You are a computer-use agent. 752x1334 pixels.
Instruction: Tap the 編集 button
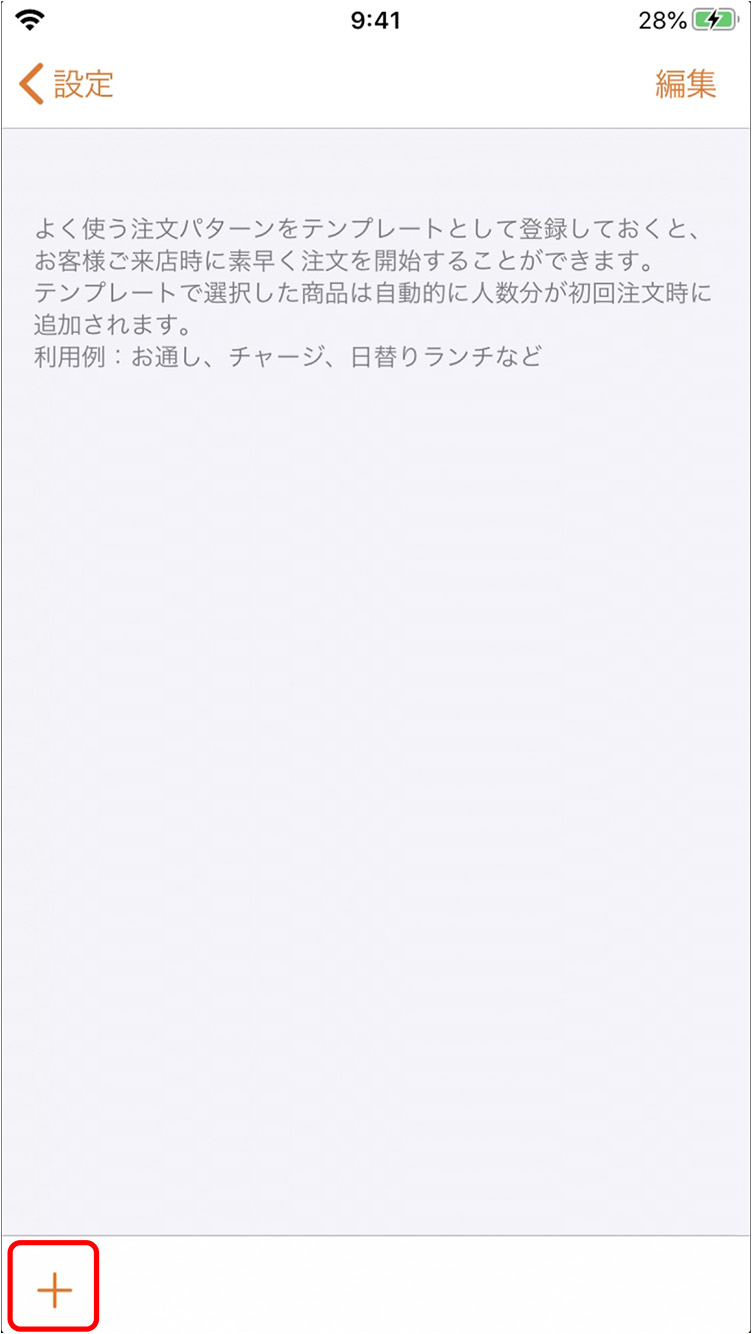pyautogui.click(x=686, y=84)
